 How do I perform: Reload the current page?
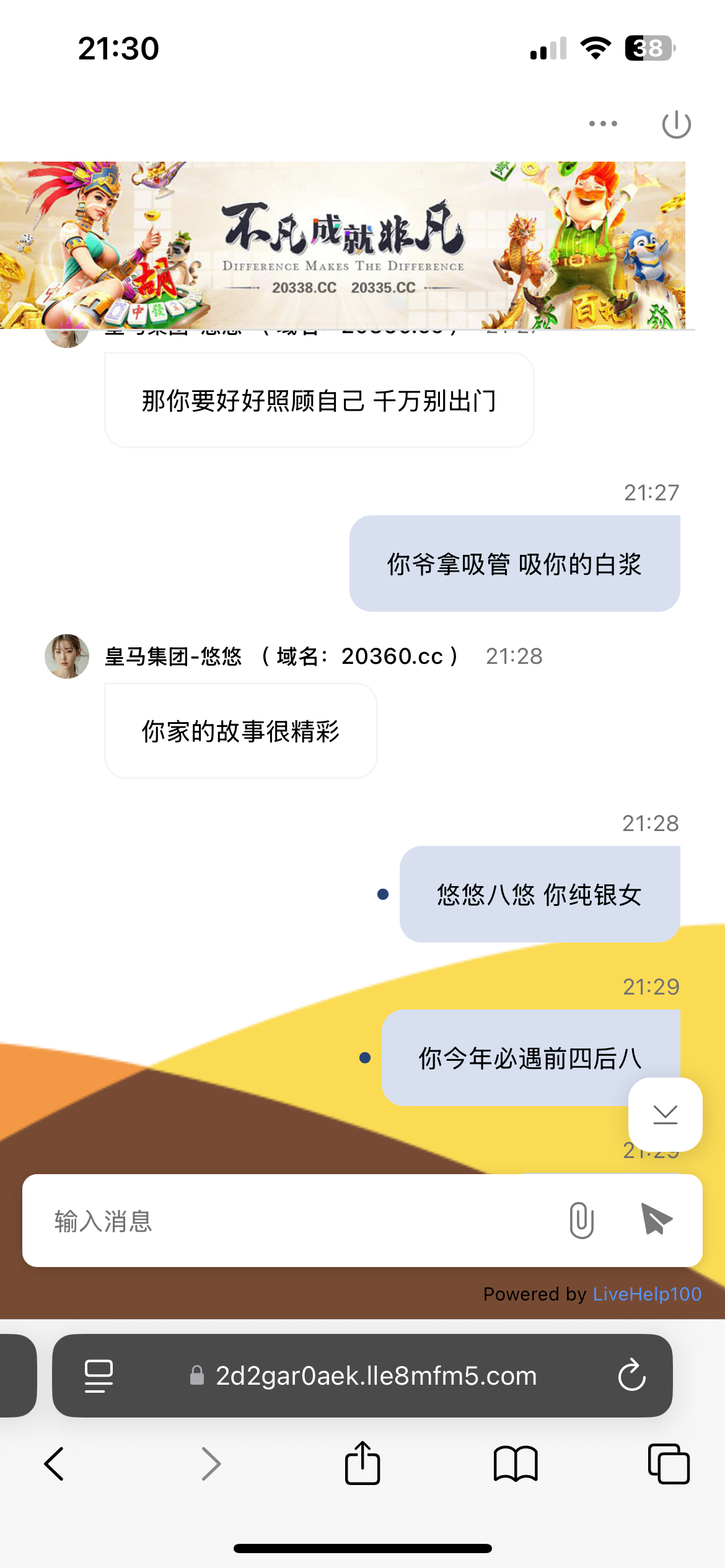pos(631,1376)
